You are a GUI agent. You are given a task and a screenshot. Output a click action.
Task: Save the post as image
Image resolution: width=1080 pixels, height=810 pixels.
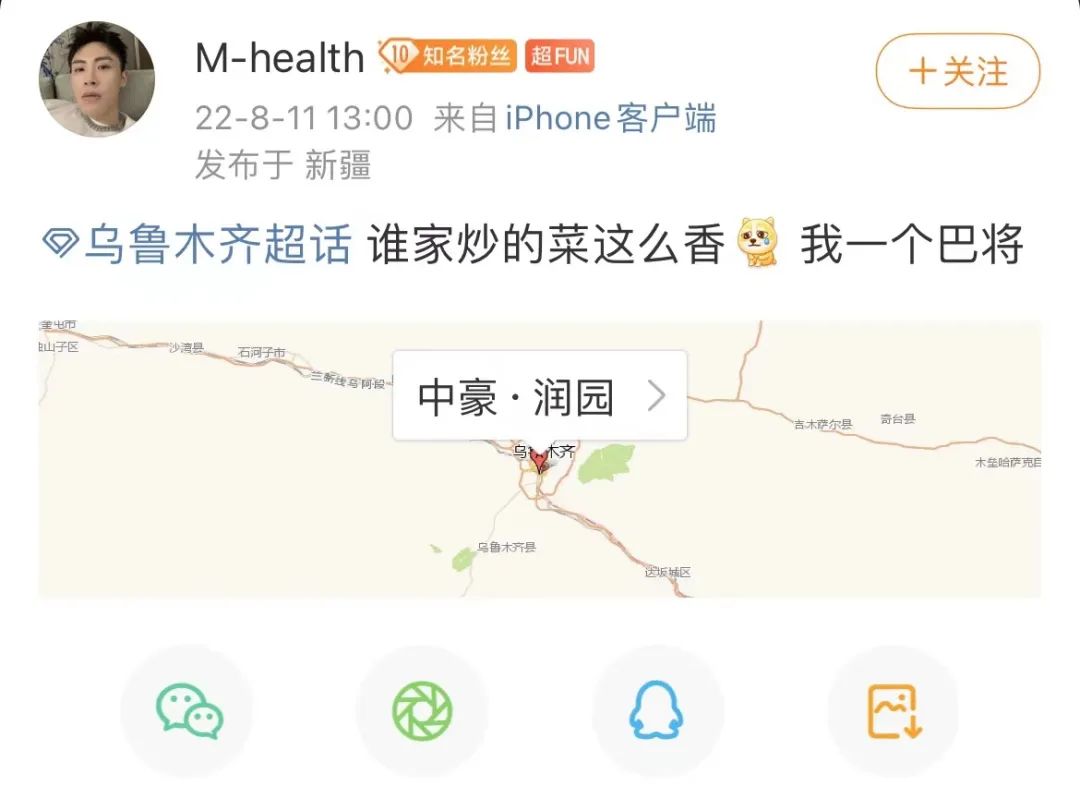coord(894,711)
